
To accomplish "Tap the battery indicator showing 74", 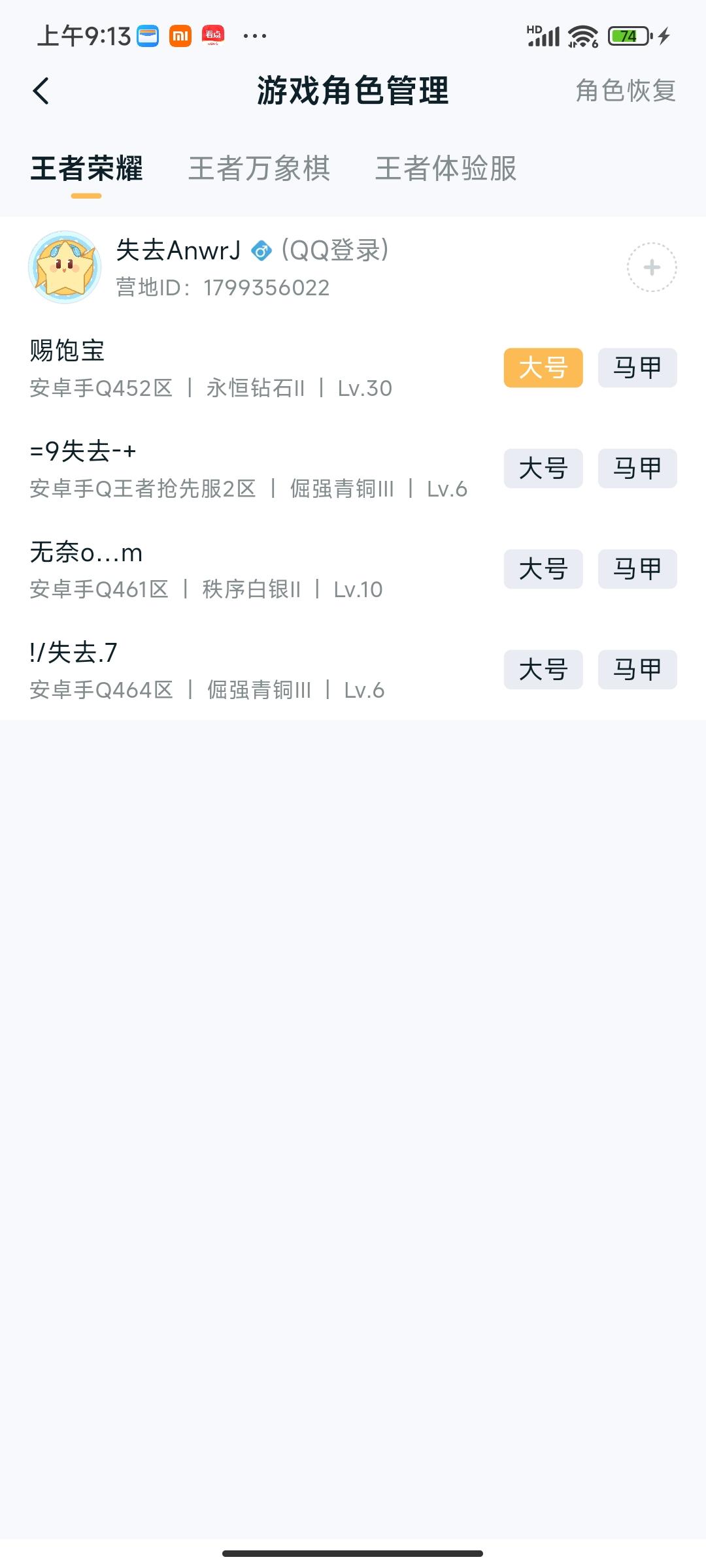I will pos(626,34).
